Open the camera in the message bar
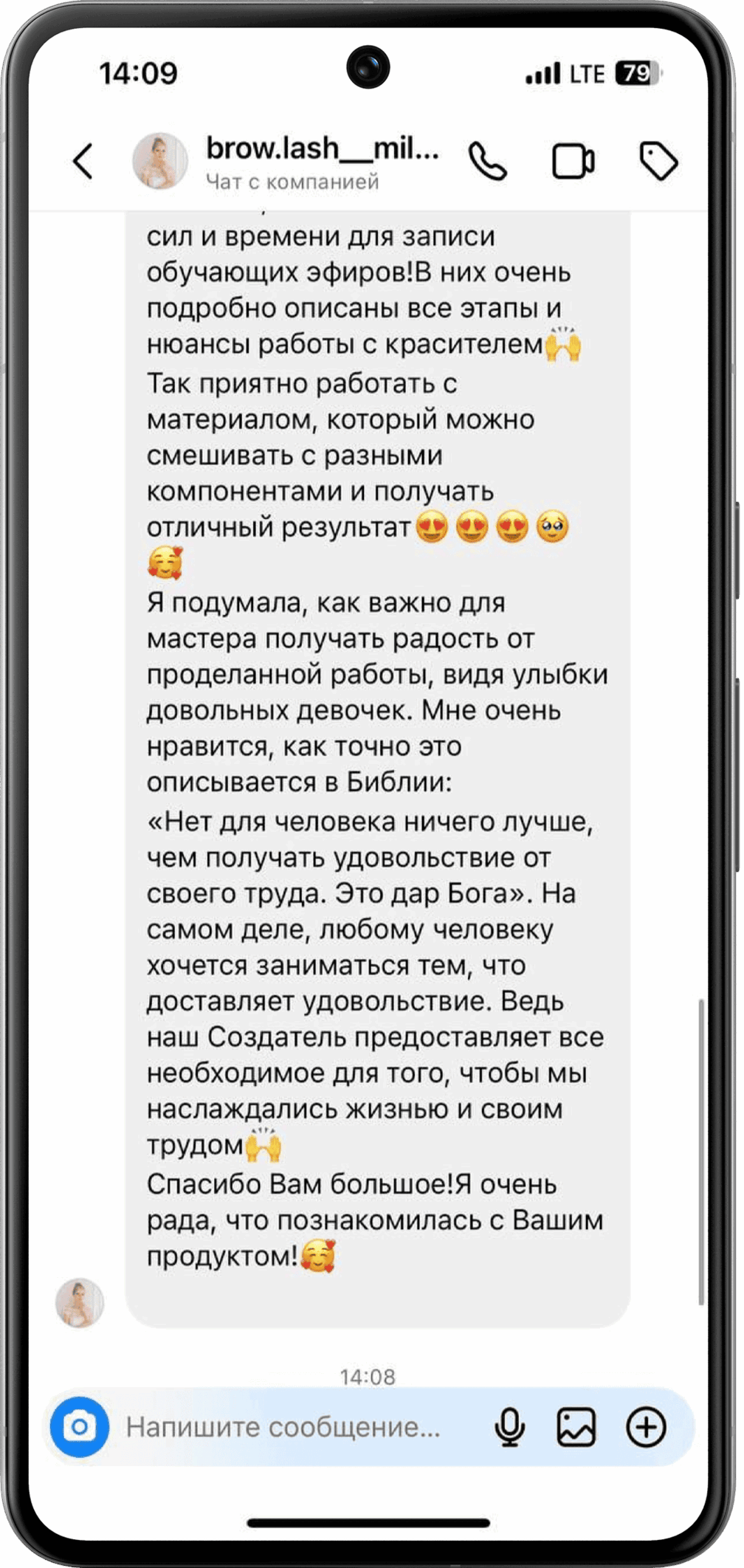This screenshot has width=744, height=1568. (80, 1427)
